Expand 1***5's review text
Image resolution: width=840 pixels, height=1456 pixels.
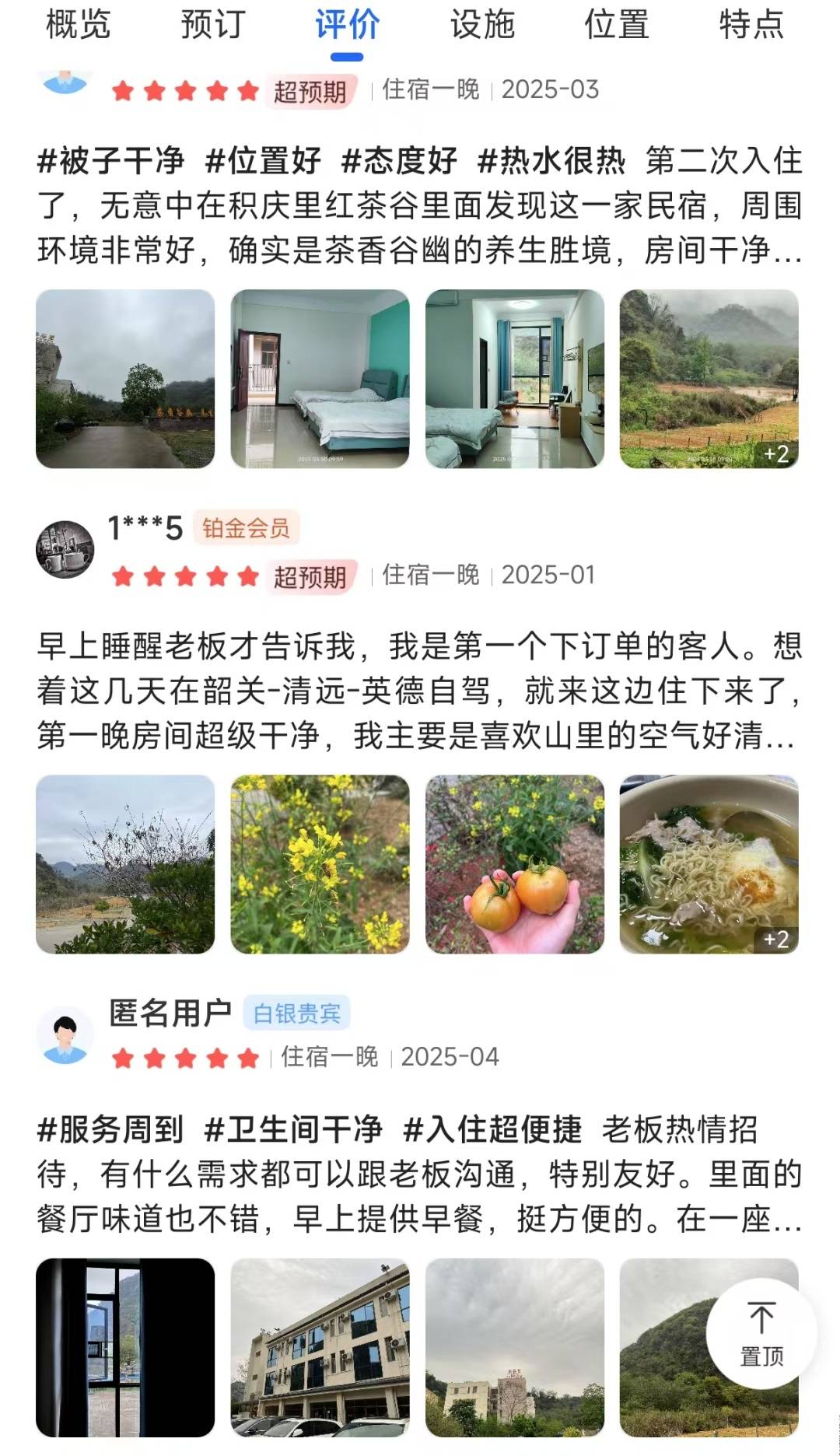click(x=419, y=691)
